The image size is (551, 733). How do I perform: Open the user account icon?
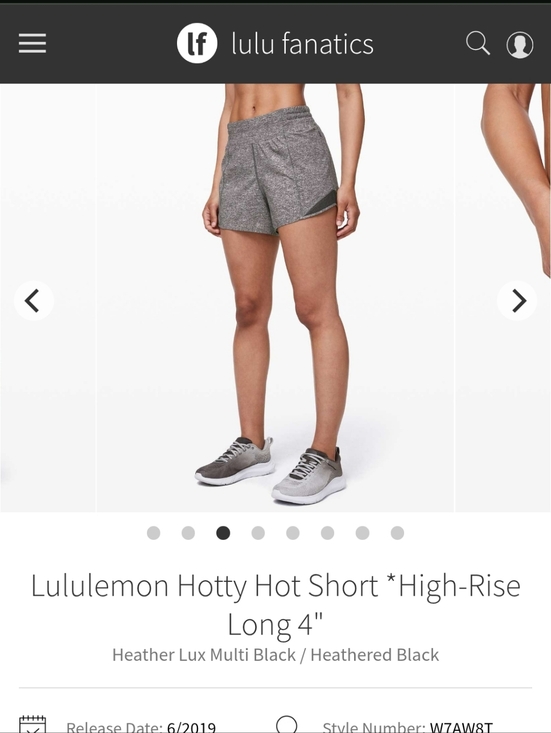click(x=520, y=45)
